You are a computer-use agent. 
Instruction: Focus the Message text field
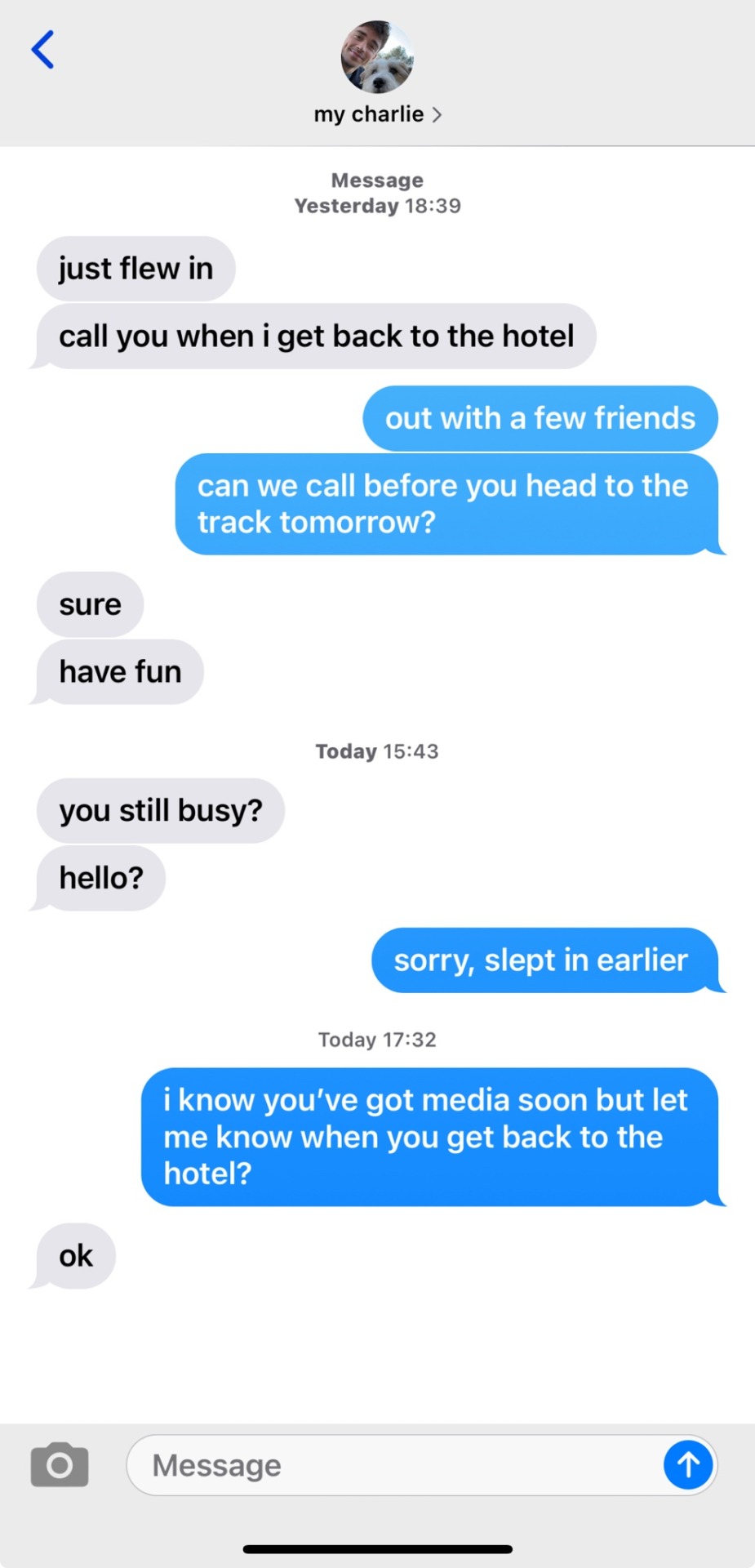click(x=392, y=1465)
